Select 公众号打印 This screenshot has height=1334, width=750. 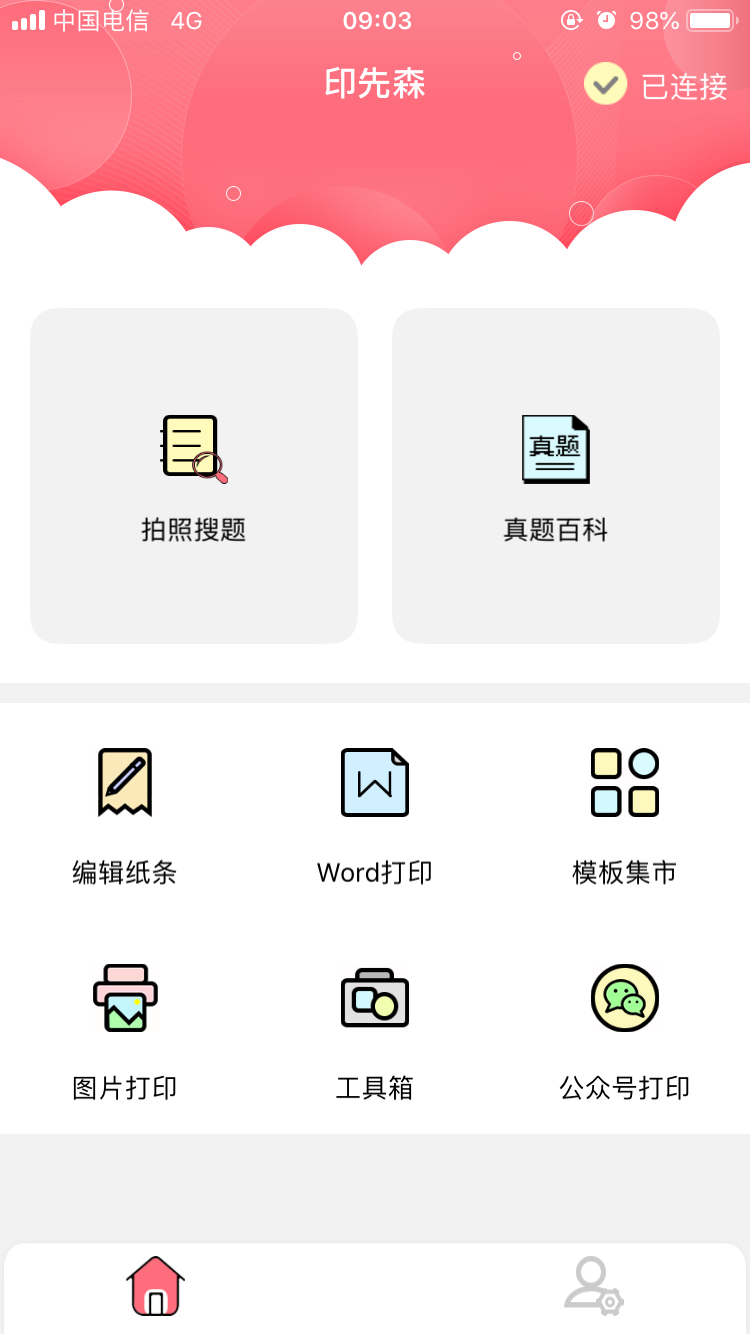pyautogui.click(x=625, y=1030)
